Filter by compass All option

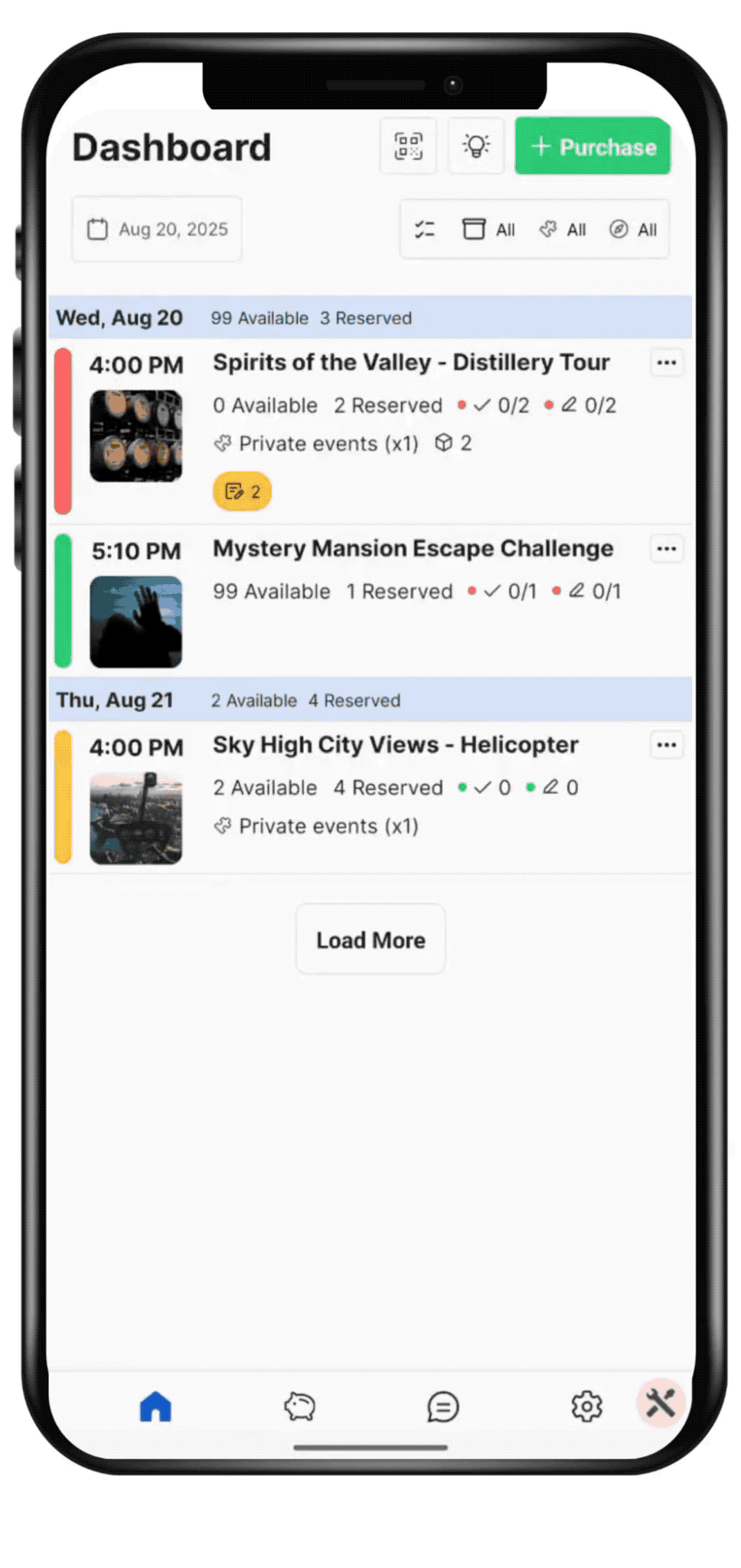pyautogui.click(x=633, y=229)
